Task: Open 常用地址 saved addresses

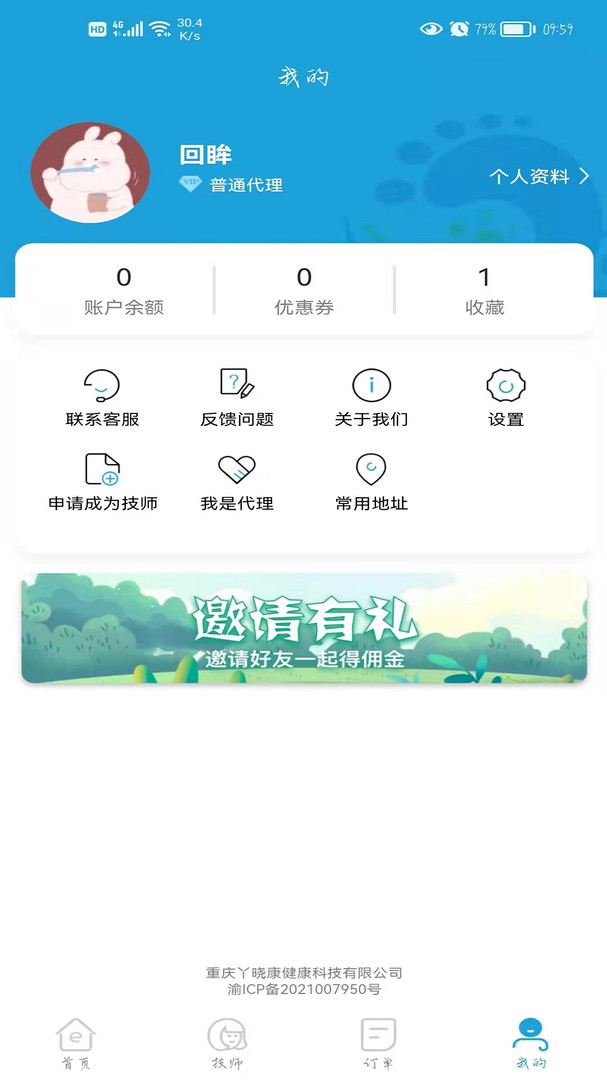Action: pyautogui.click(x=371, y=482)
